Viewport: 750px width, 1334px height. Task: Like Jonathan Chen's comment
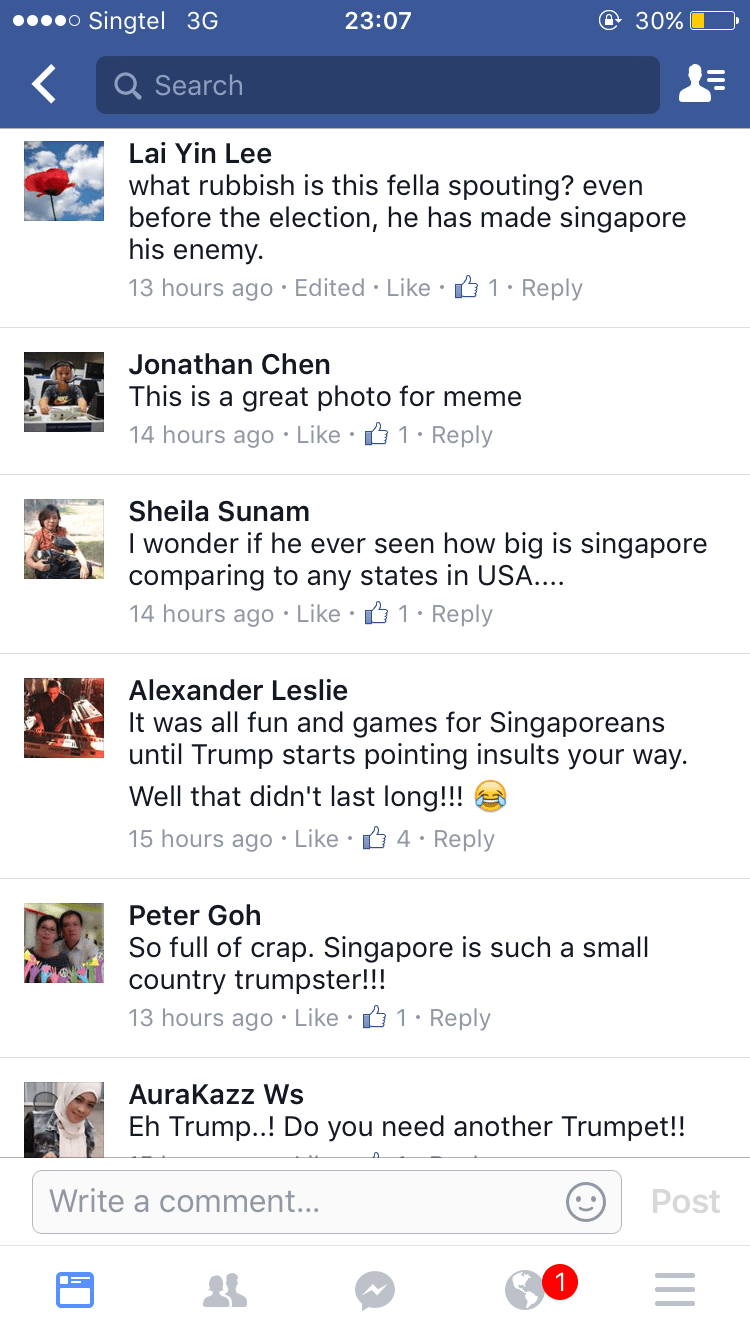pos(318,435)
